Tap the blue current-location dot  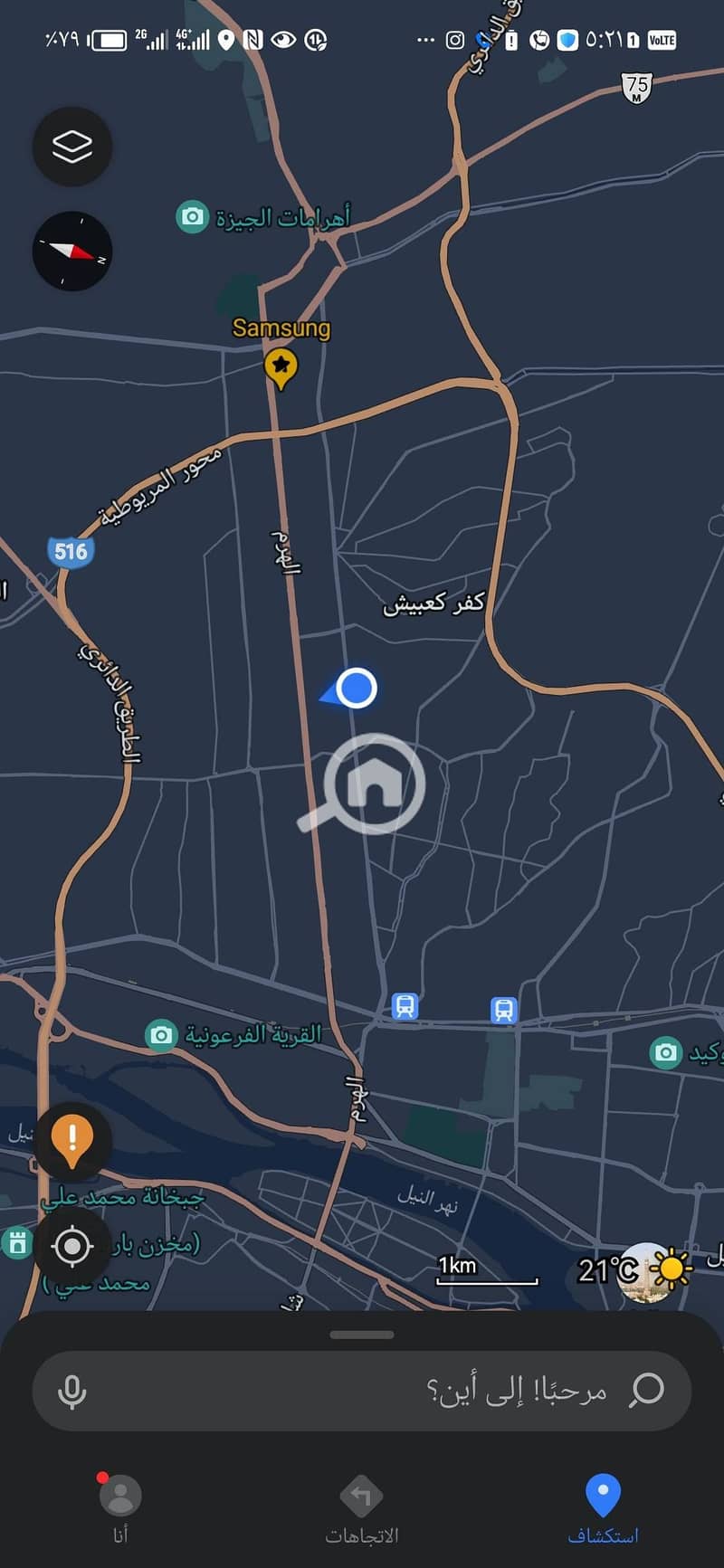[357, 689]
